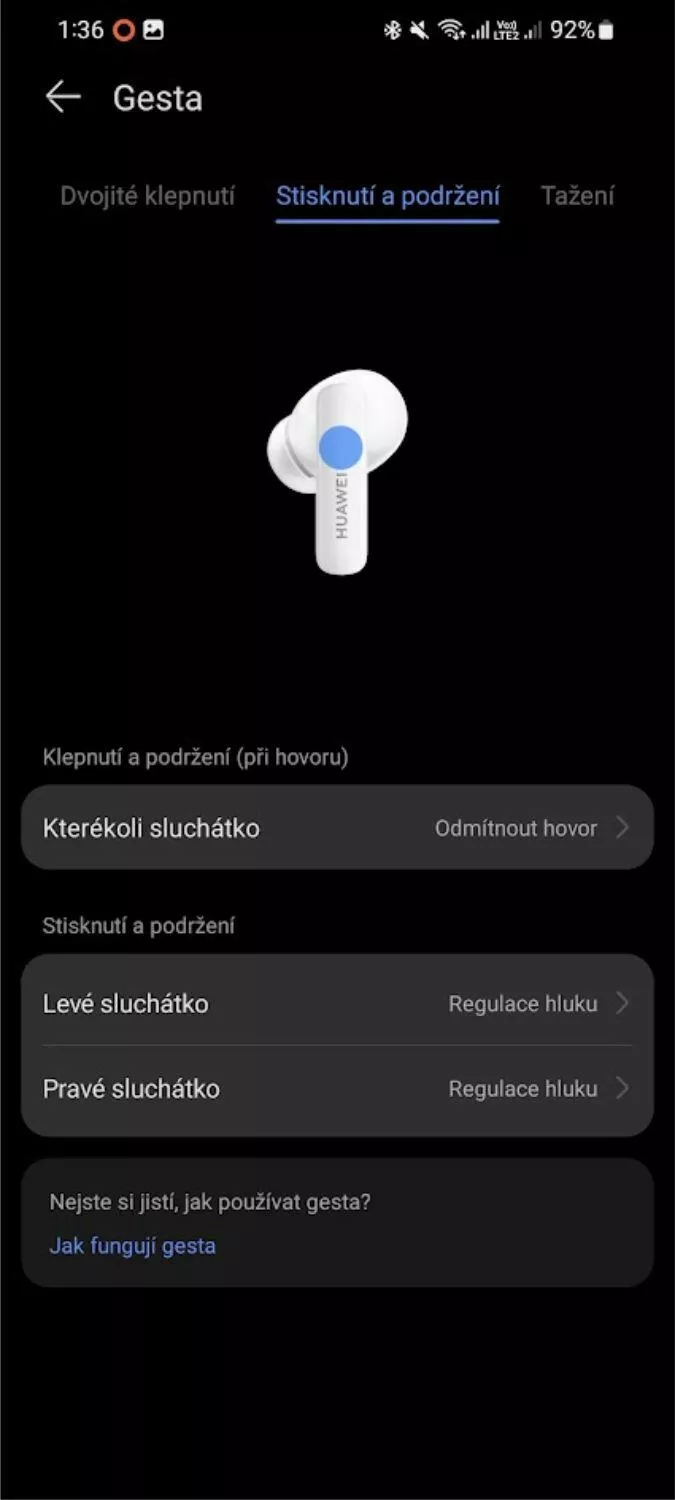Image resolution: width=675 pixels, height=1500 pixels.
Task: Switch to the Dvojité klepnutí tab
Action: point(147,195)
